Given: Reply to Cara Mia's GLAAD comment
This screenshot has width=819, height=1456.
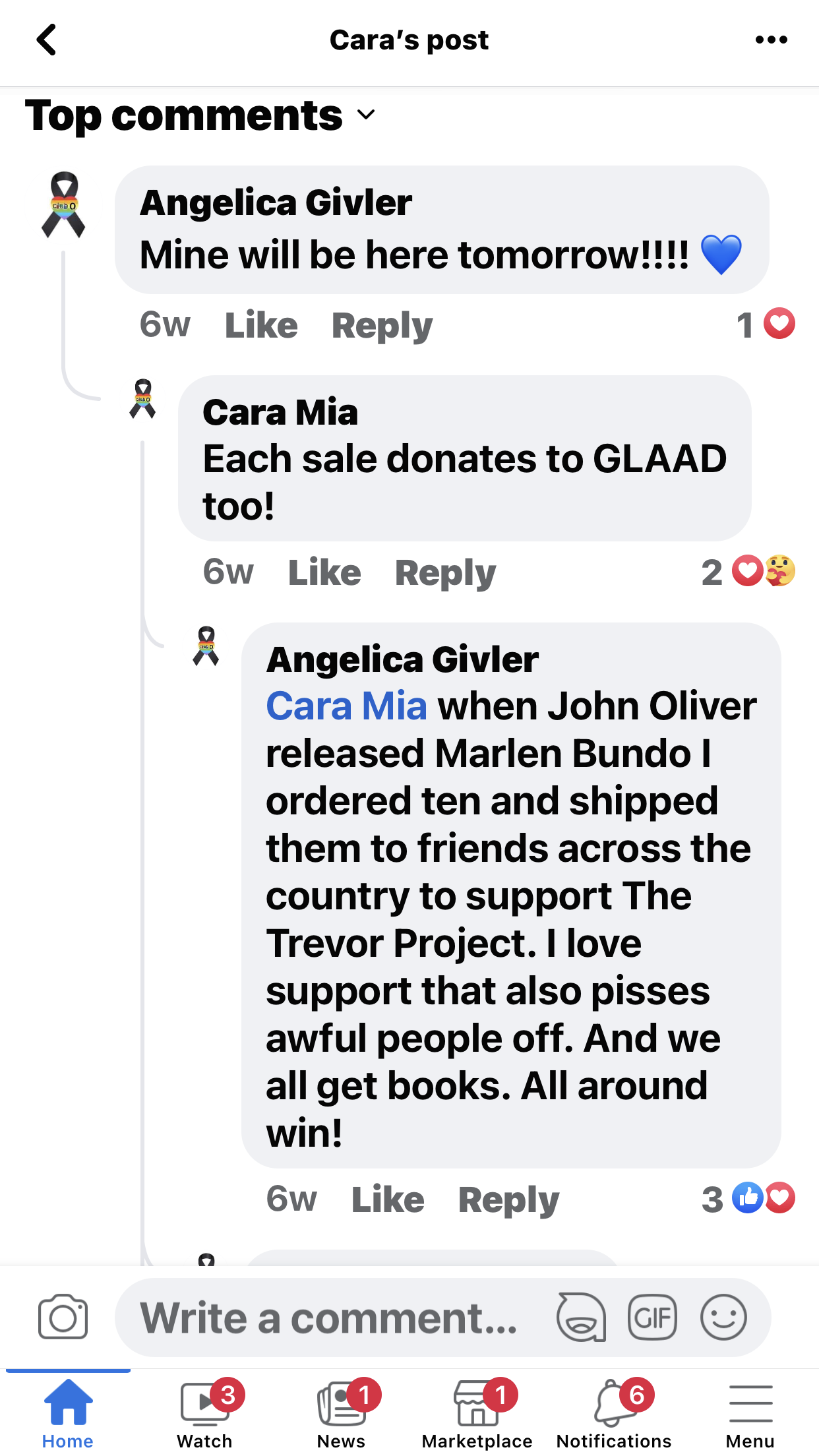Looking at the screenshot, I should [x=445, y=572].
